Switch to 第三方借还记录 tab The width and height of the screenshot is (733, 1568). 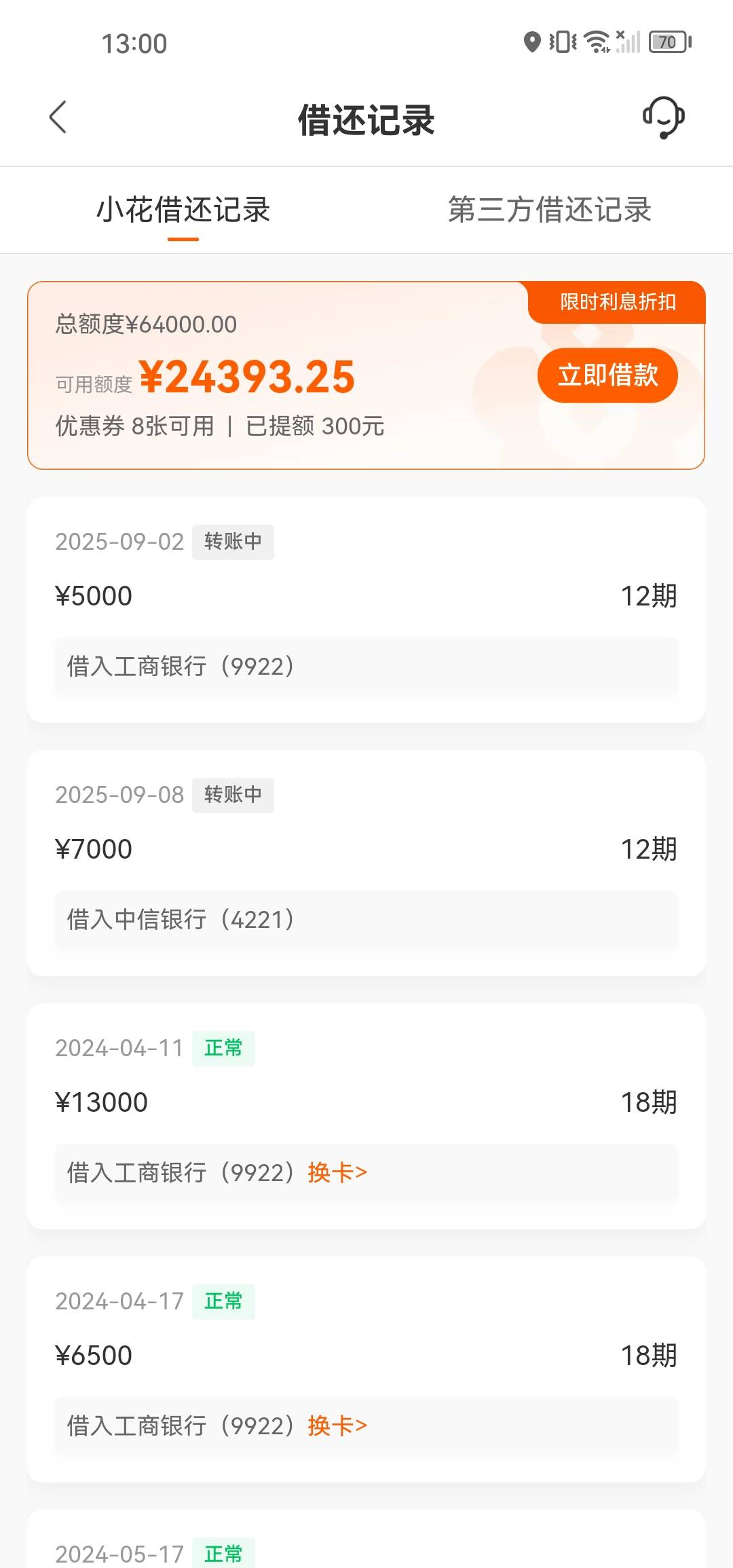(550, 210)
